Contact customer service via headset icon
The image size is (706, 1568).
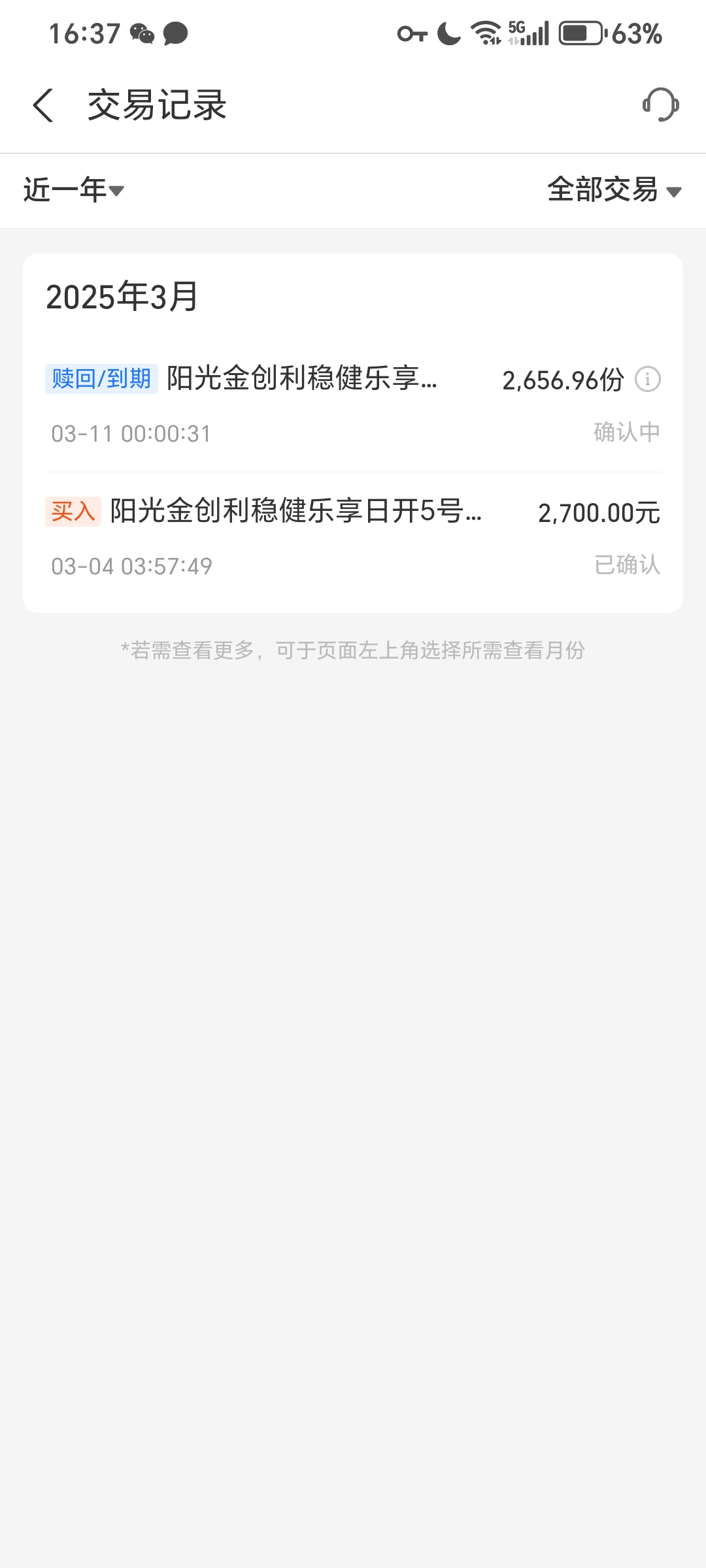[660, 105]
